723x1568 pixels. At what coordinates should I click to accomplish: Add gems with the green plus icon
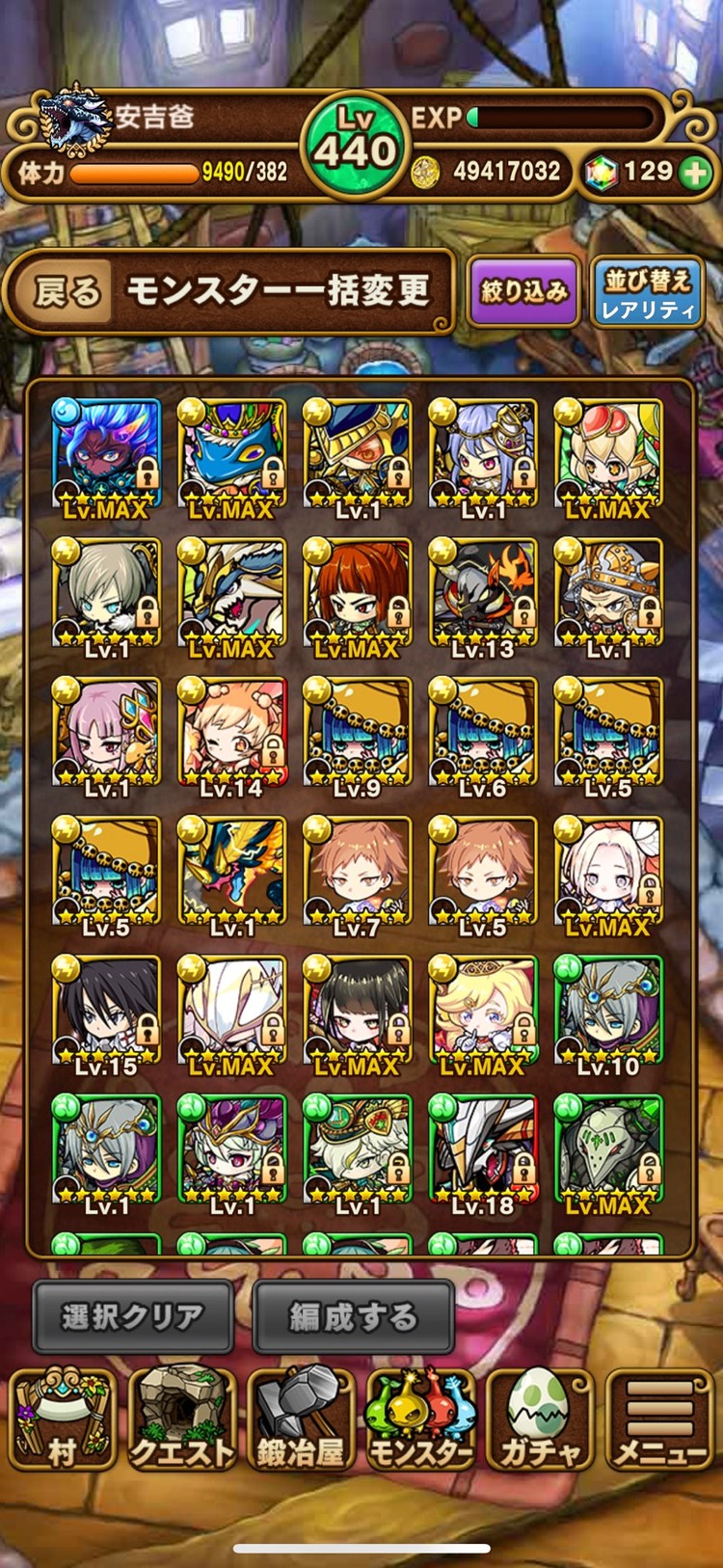tap(694, 173)
